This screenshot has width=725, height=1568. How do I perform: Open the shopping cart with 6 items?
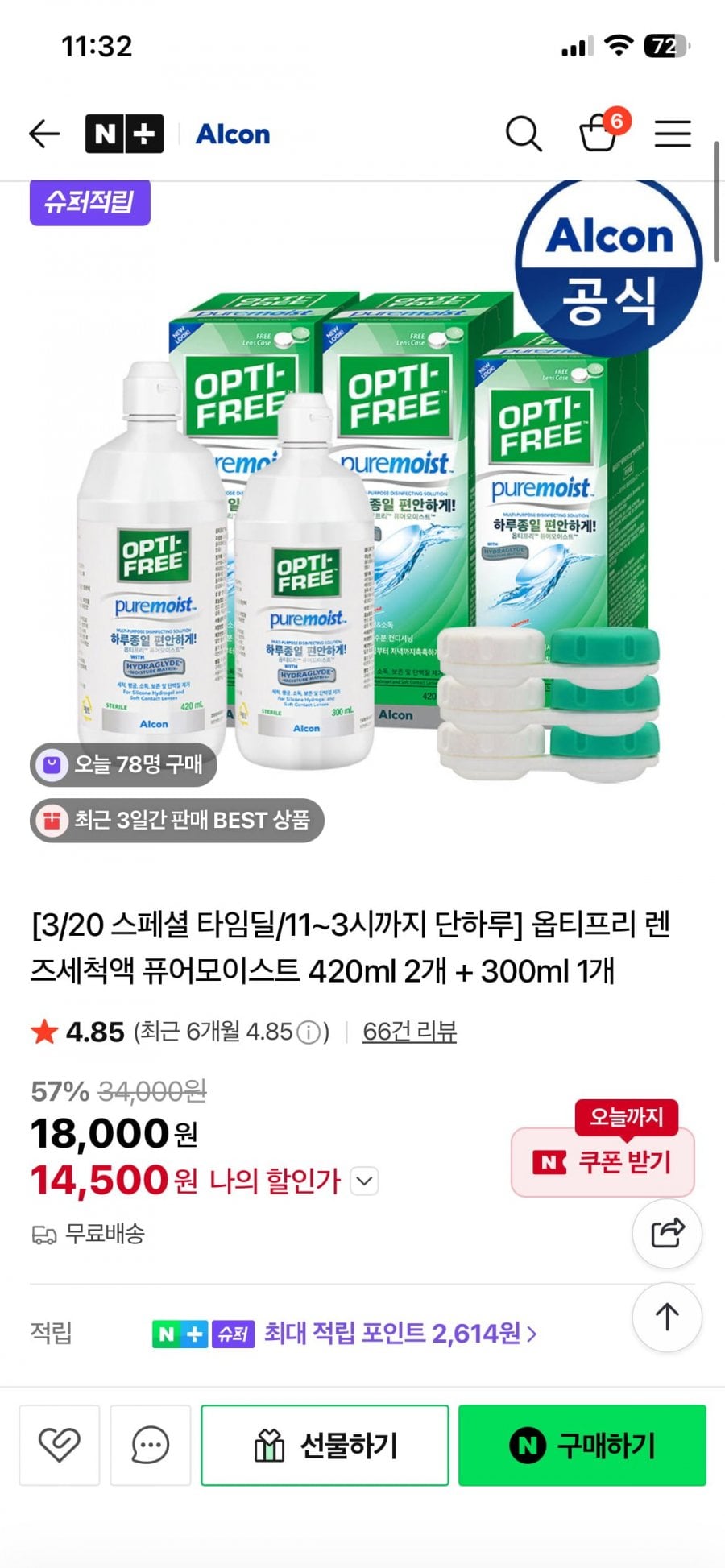coord(600,133)
